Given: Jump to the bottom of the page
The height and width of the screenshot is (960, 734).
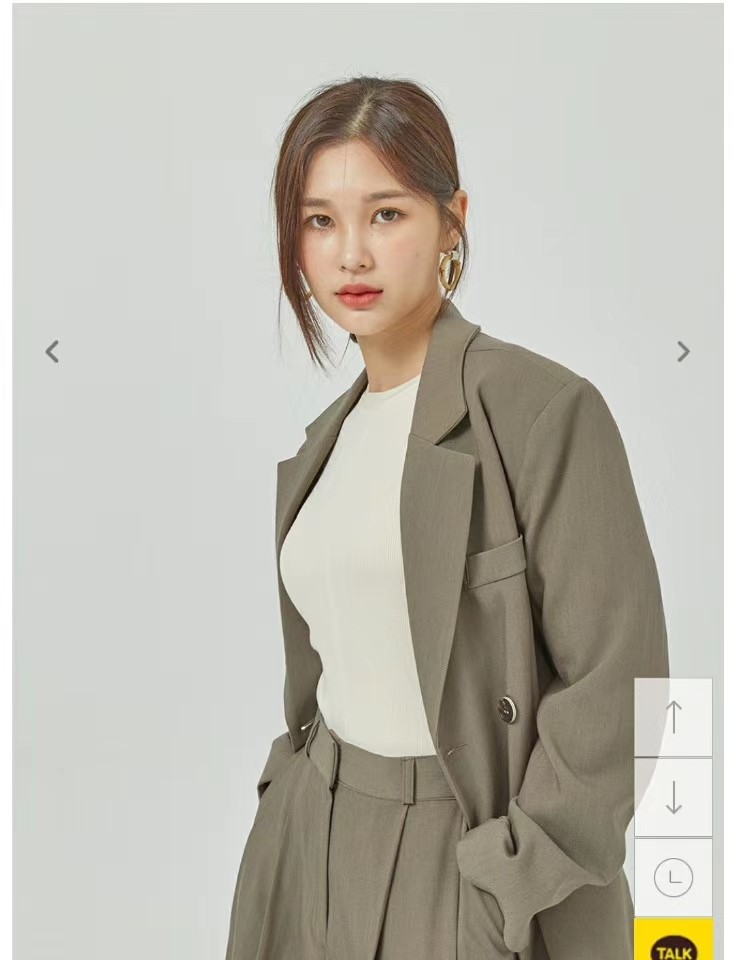Looking at the screenshot, I should pos(673,797).
